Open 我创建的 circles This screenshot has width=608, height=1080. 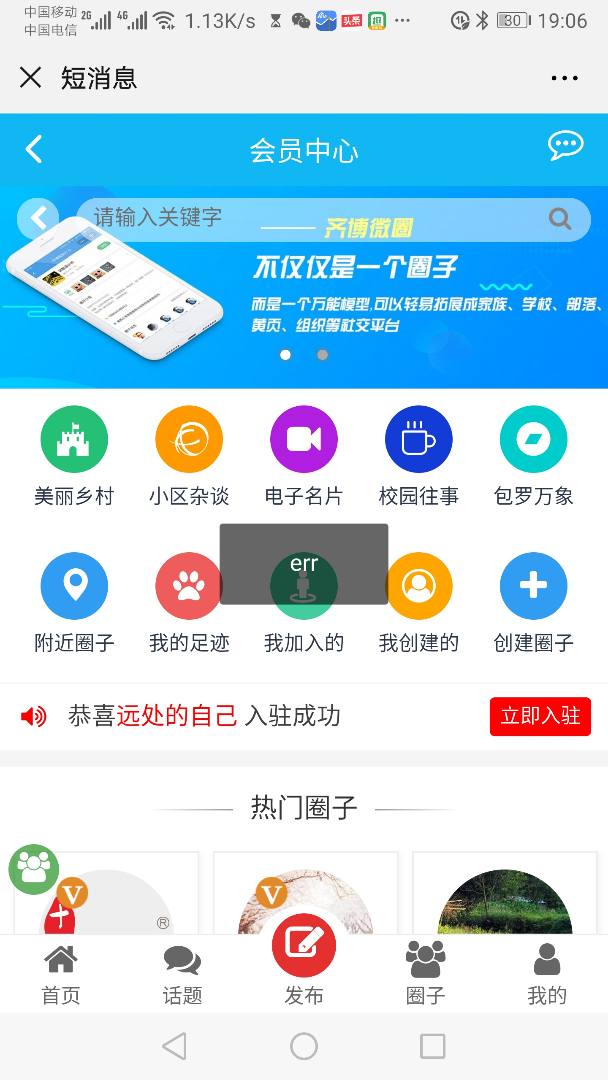[x=419, y=587]
